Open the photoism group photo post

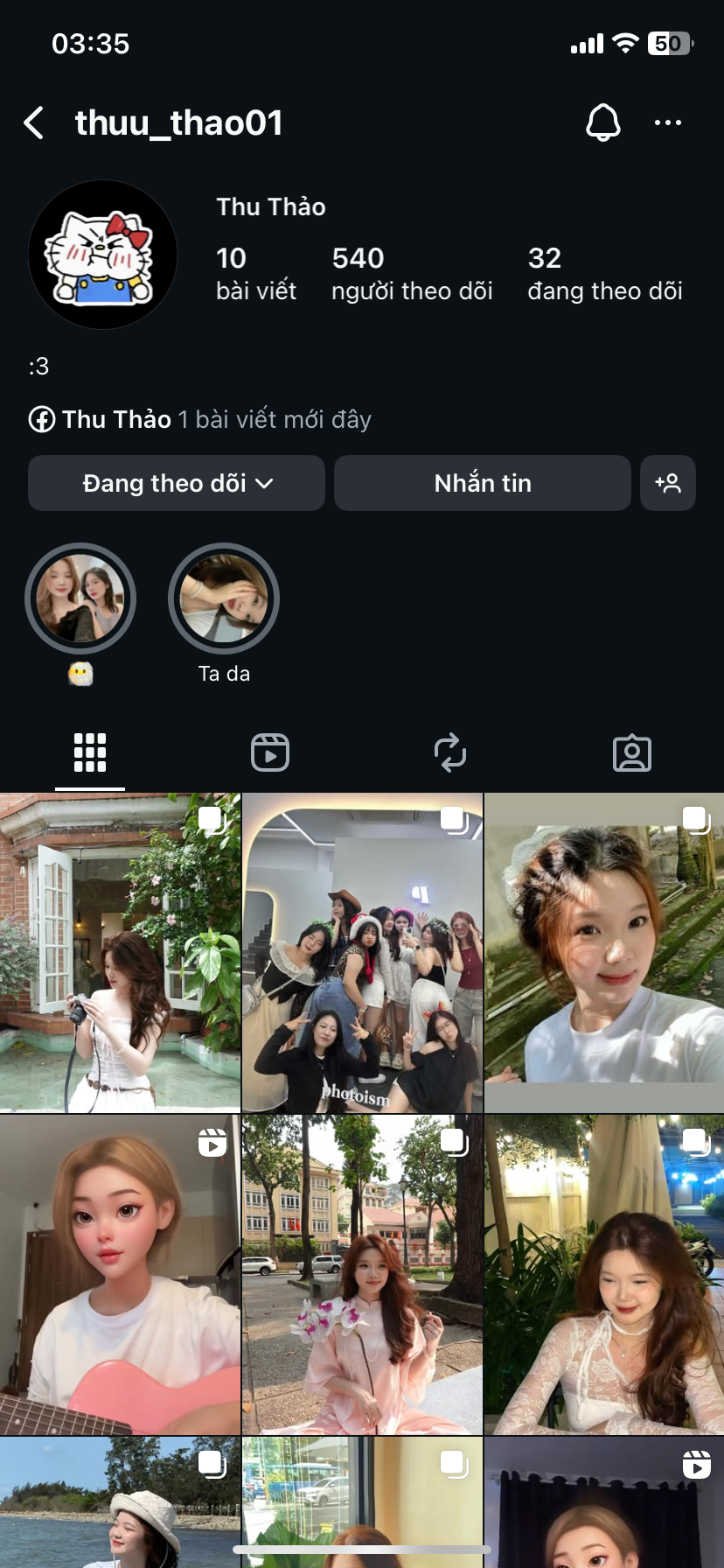point(362,953)
